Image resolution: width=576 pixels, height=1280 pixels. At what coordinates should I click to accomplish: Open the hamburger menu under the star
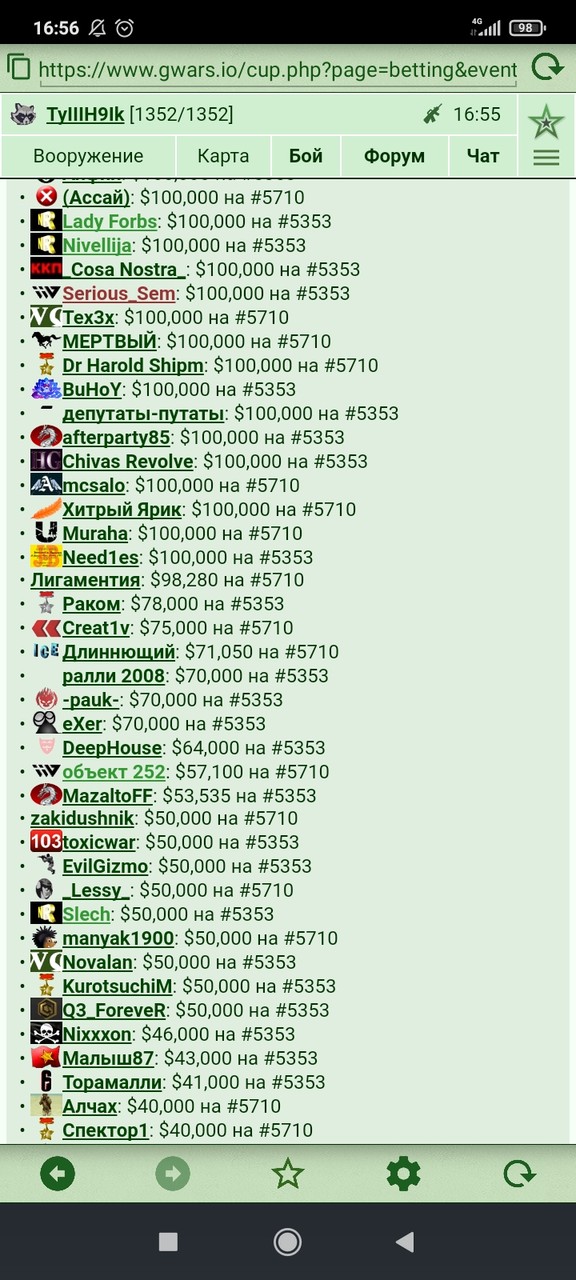(x=546, y=158)
